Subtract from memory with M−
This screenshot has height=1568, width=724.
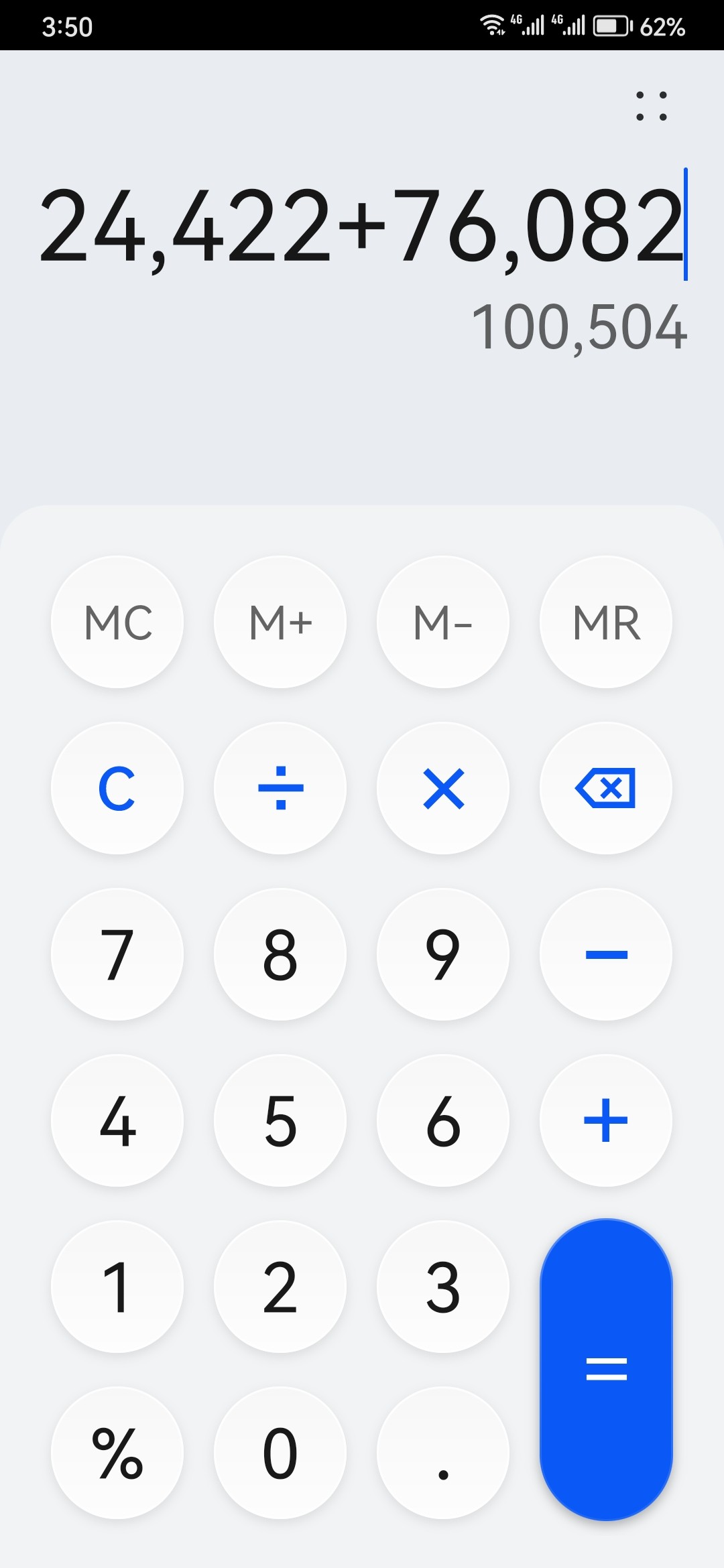(x=443, y=622)
